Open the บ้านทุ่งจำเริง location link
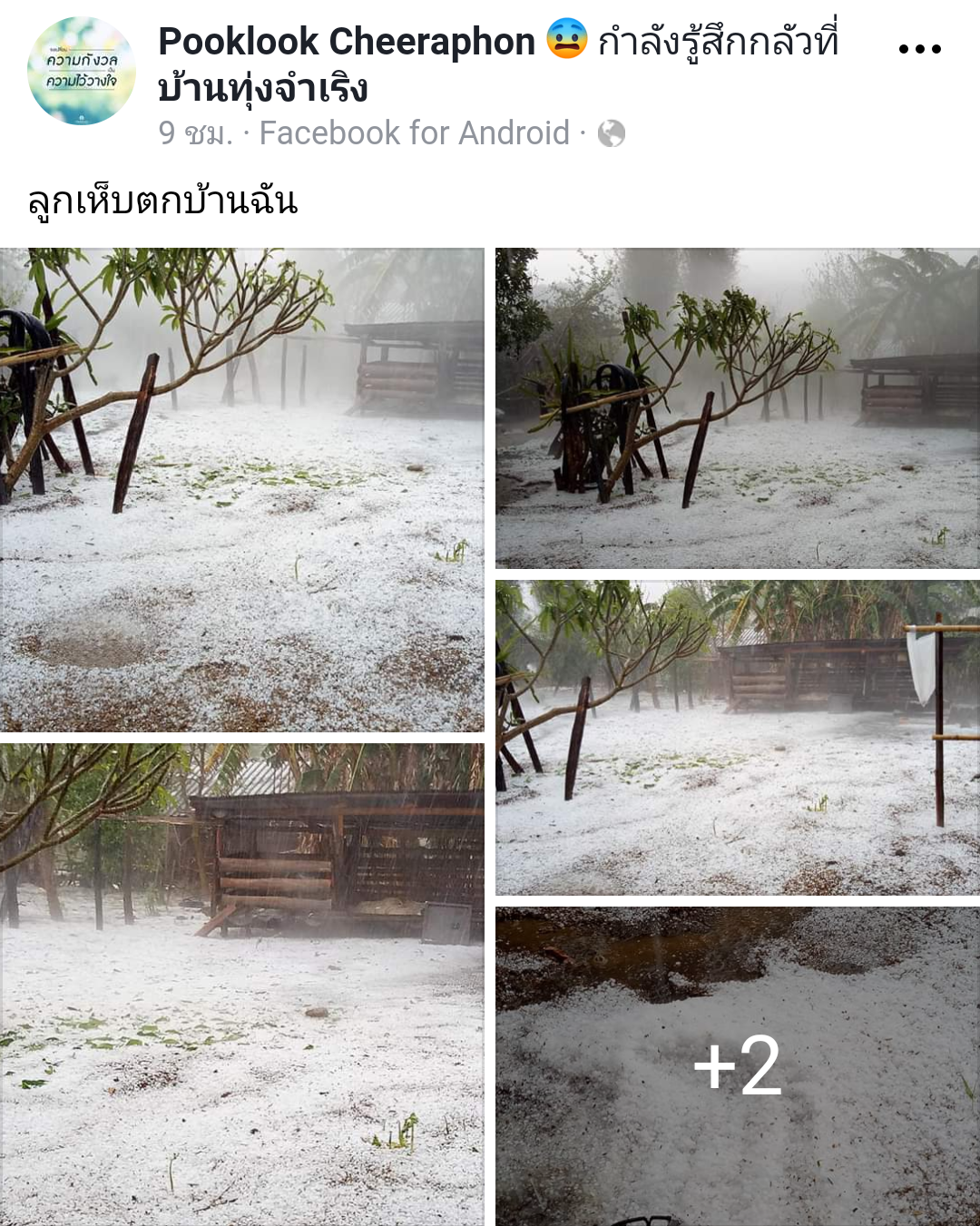Viewport: 980px width, 1226px height. (x=263, y=89)
